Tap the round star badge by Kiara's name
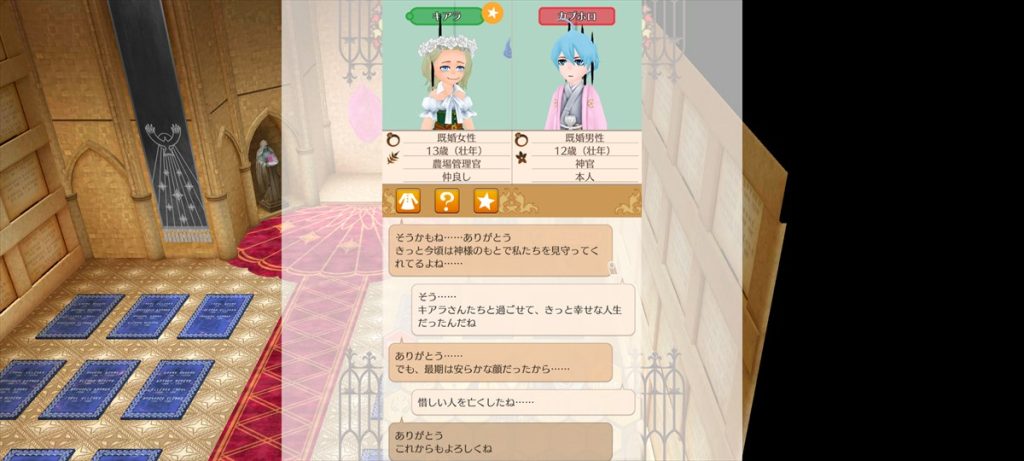Screen dimensions: 1024x461 point(493,13)
